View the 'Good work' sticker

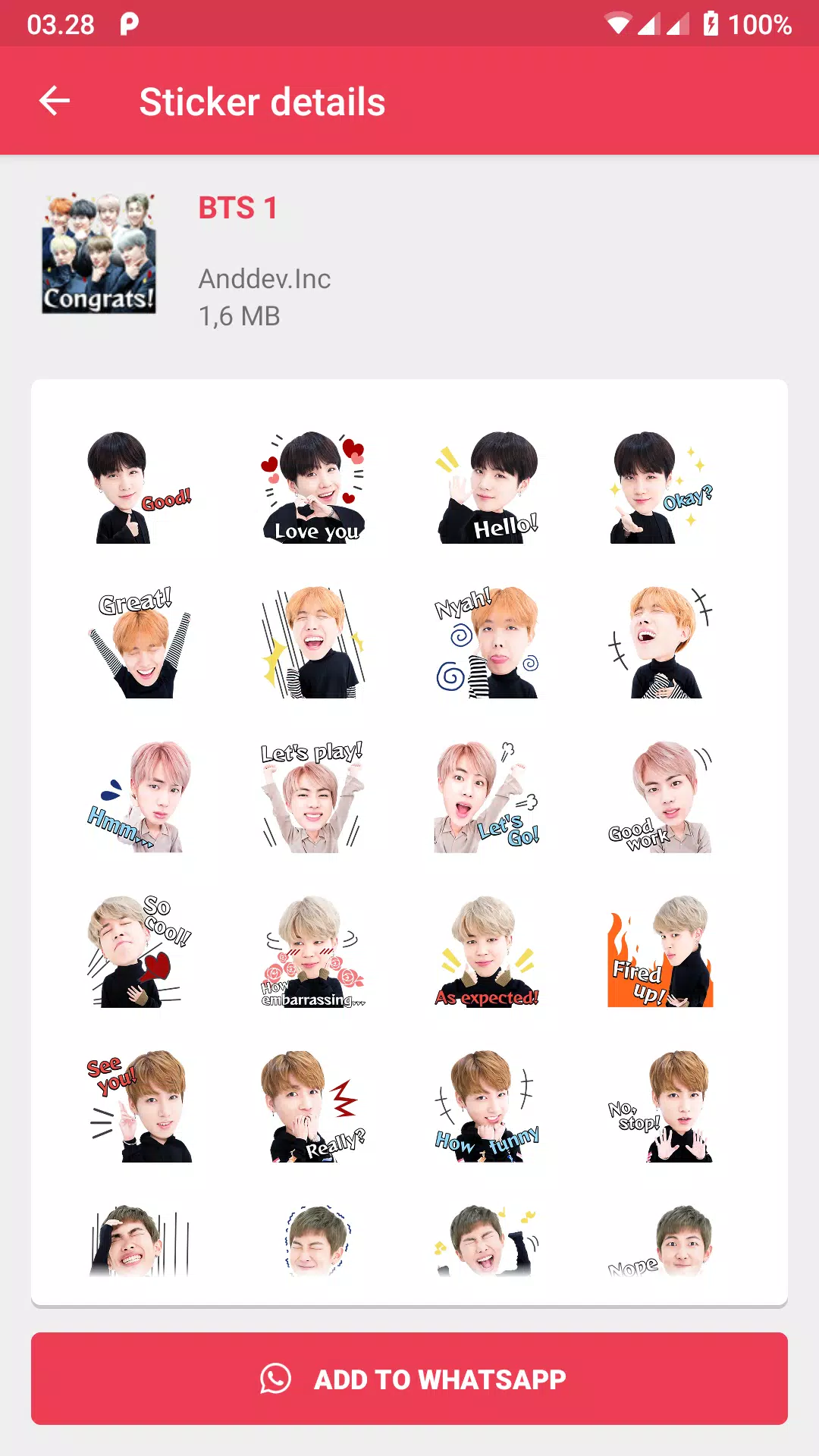click(661, 797)
